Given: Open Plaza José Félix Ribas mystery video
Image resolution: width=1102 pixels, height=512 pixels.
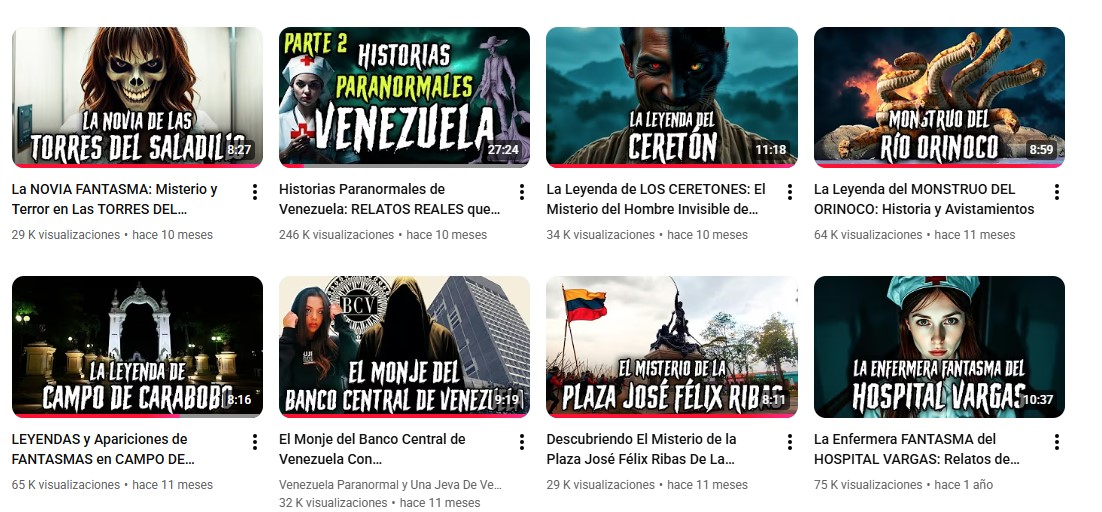Looking at the screenshot, I should point(671,346).
